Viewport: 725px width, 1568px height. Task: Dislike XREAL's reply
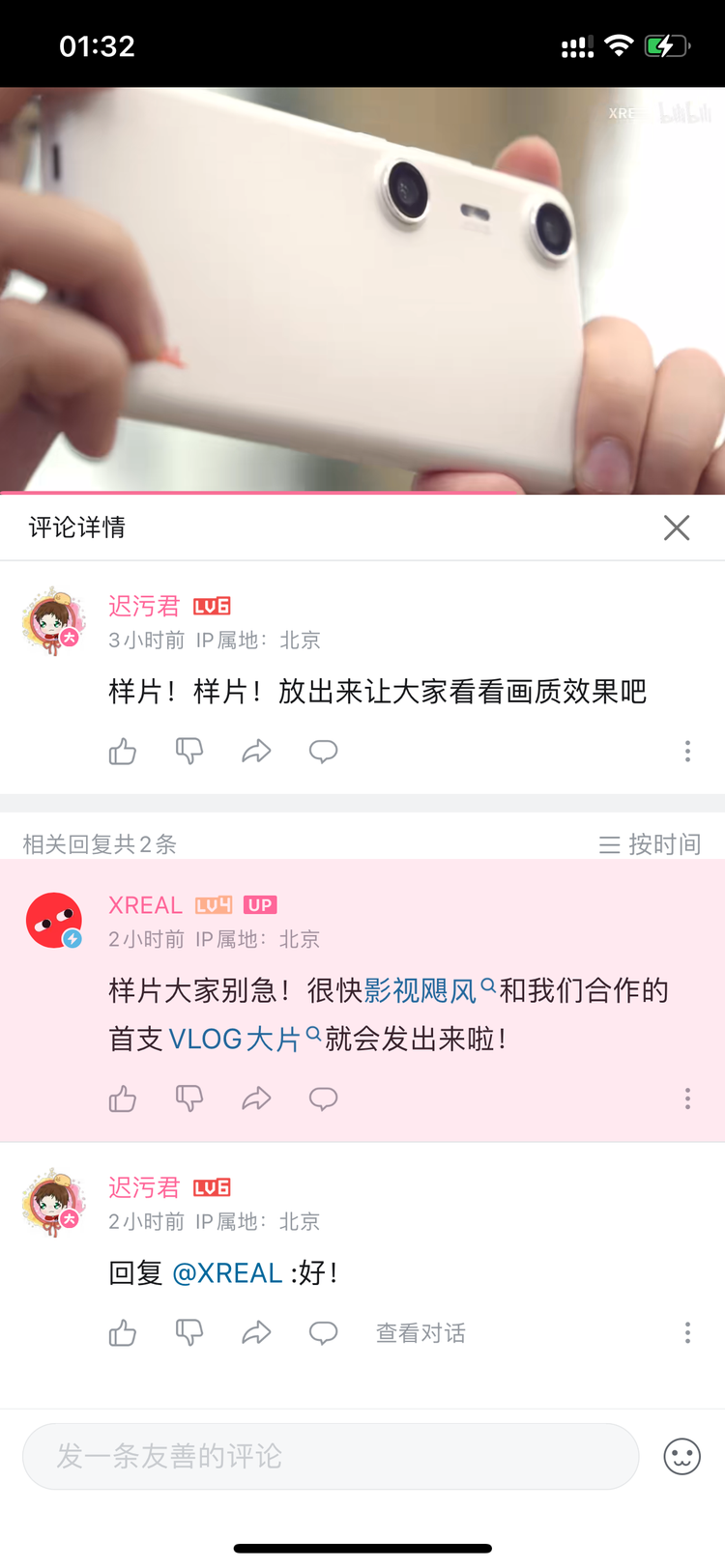point(189,1098)
